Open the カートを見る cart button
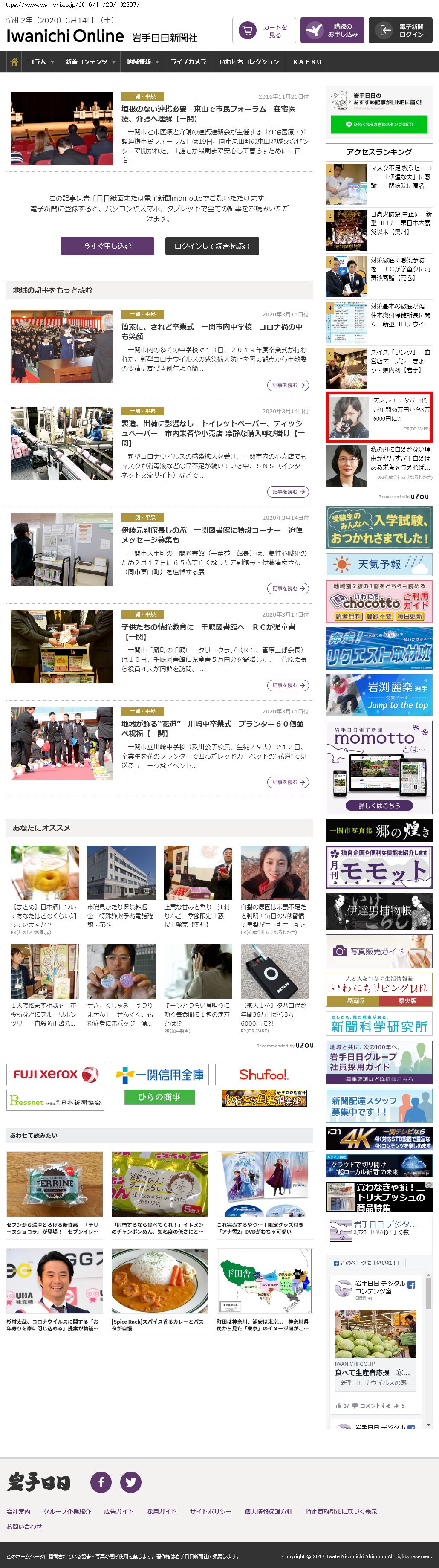Image resolution: width=439 pixels, height=1568 pixels. coord(264,30)
